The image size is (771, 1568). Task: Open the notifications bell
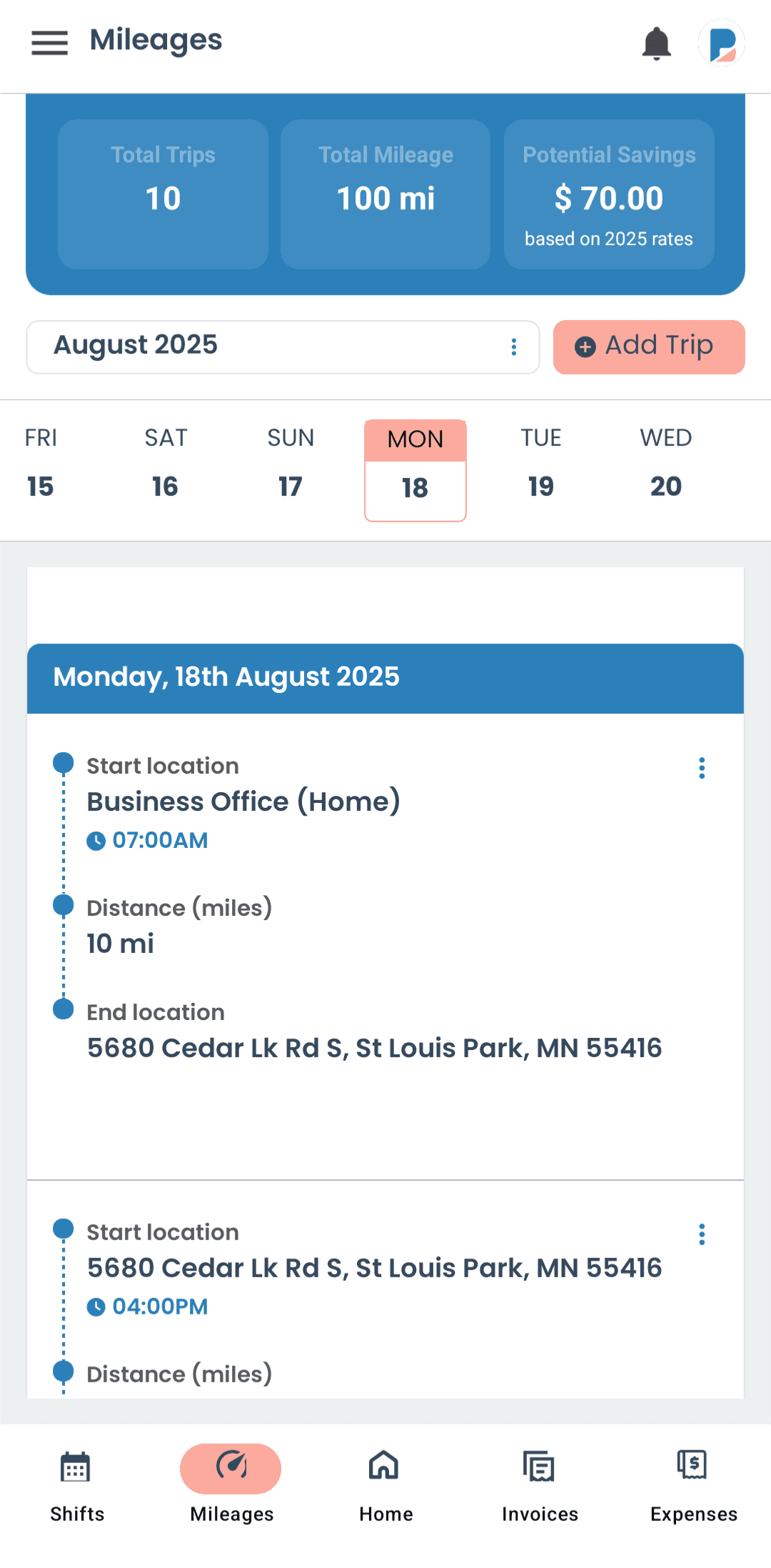[656, 44]
